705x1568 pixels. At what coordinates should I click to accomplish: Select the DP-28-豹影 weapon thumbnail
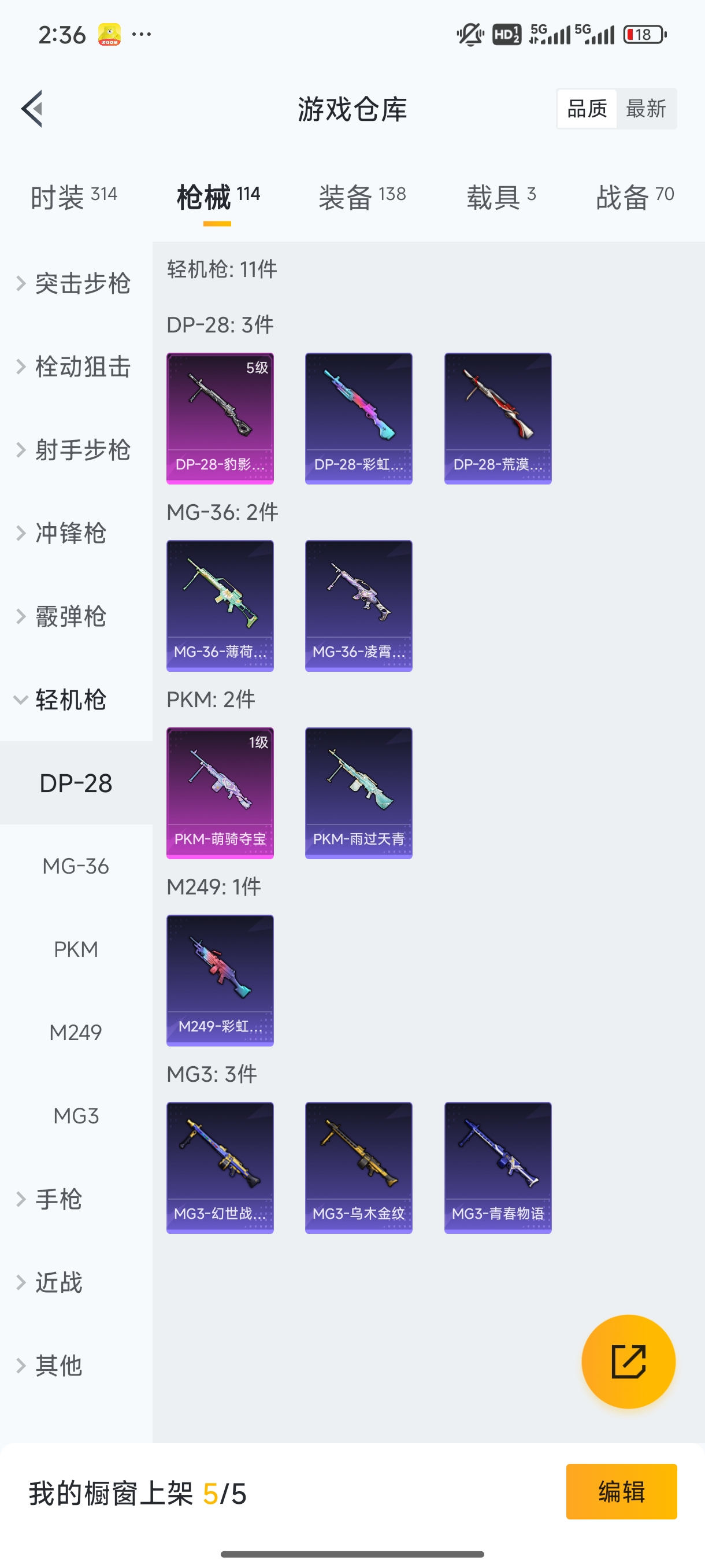click(220, 417)
